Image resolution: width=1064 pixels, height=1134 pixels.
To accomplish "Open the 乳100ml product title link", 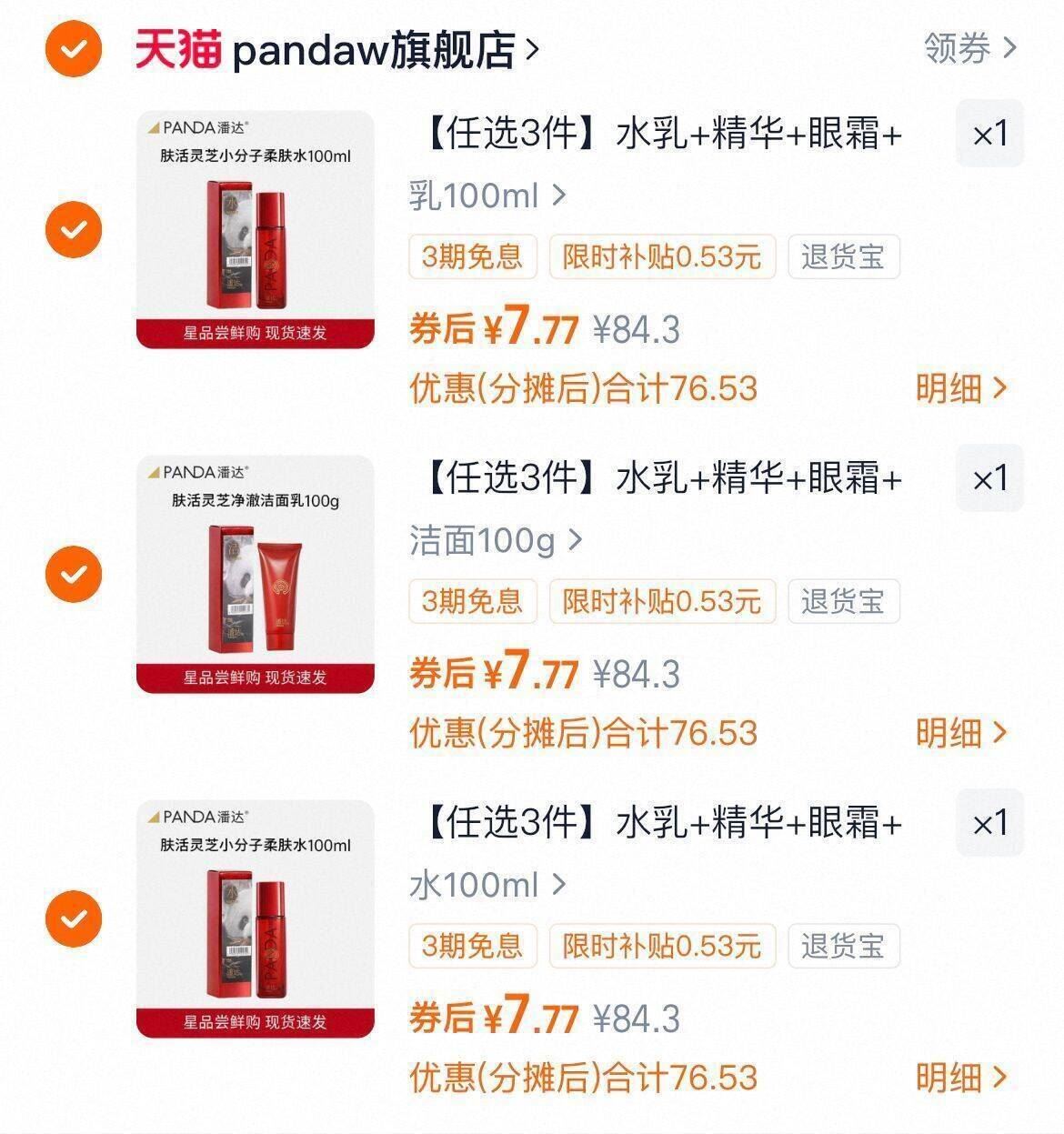I will coord(473,196).
